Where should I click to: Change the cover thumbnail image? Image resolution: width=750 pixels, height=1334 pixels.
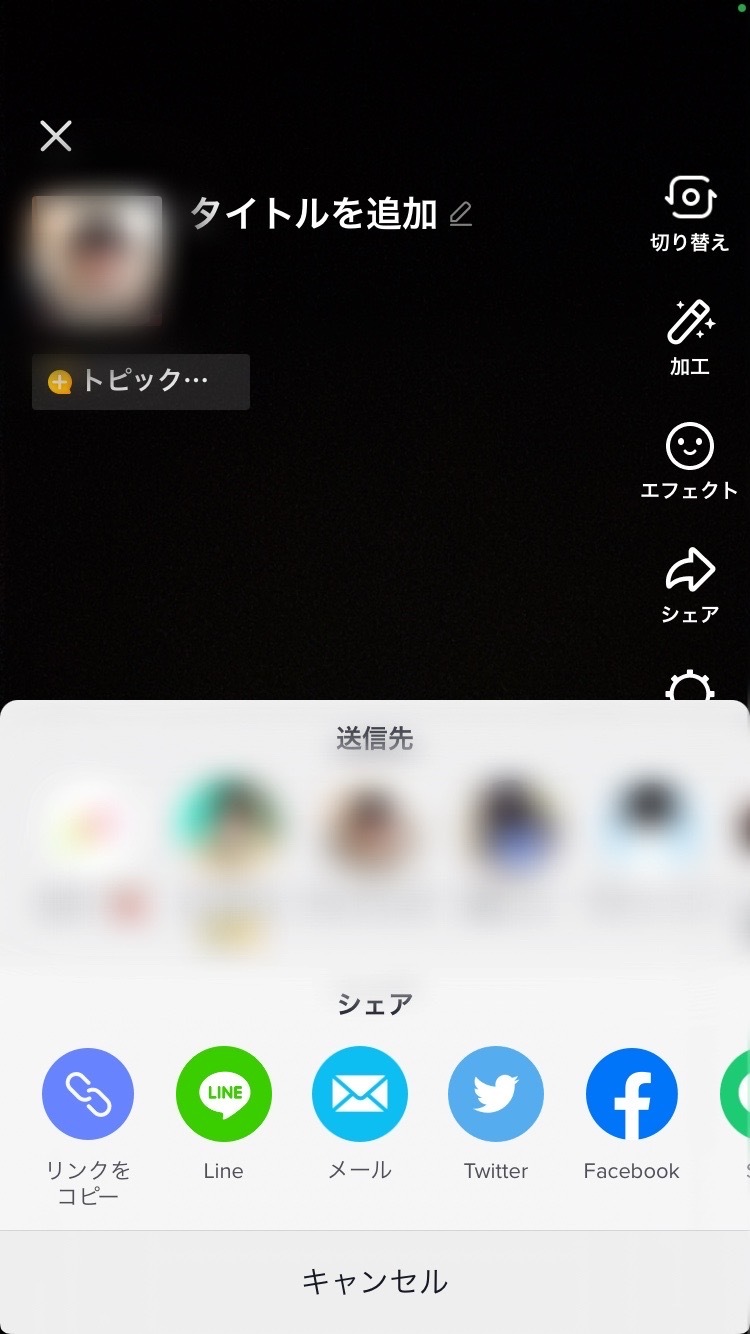click(97, 260)
